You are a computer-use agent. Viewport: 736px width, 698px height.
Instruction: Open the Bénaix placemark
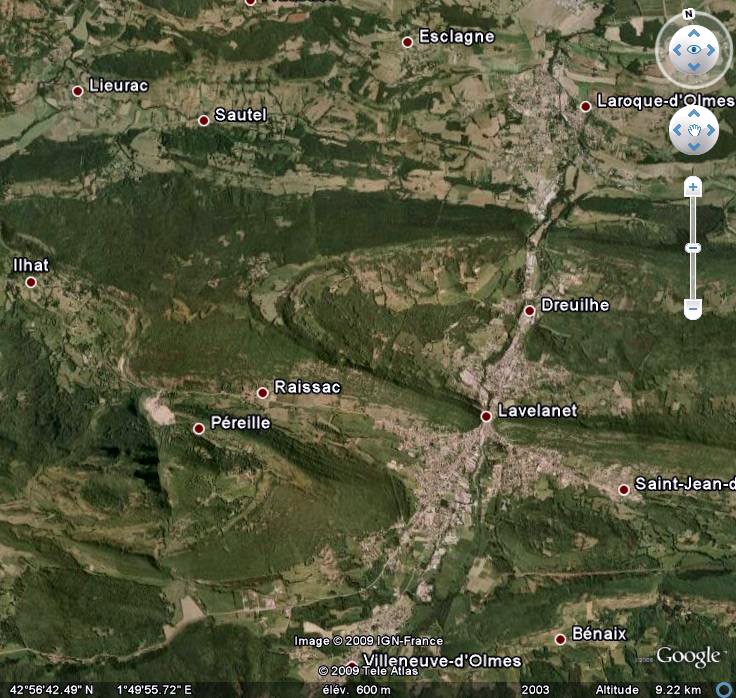[x=560, y=639]
